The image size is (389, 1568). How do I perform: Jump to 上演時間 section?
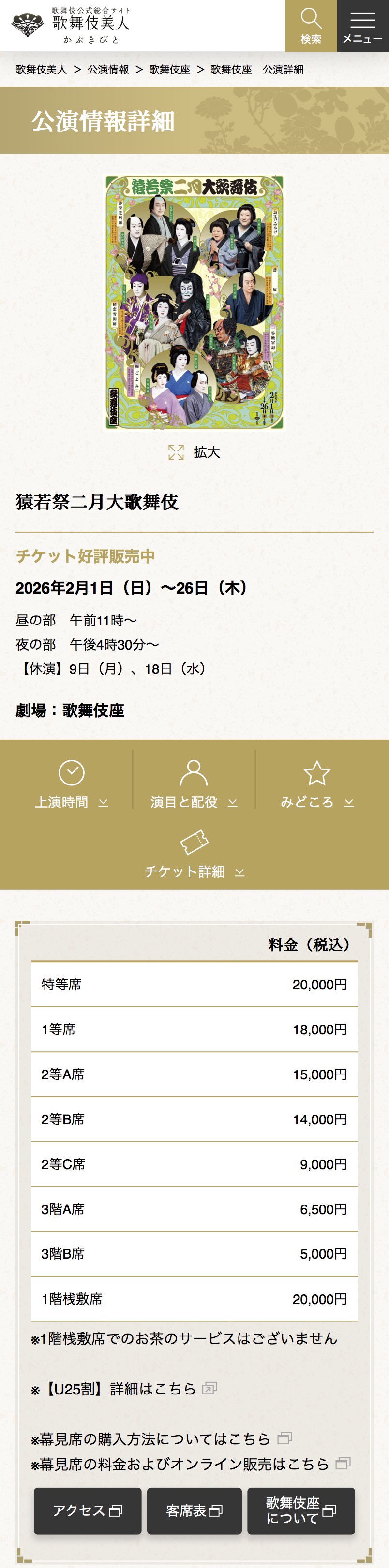pos(71,785)
